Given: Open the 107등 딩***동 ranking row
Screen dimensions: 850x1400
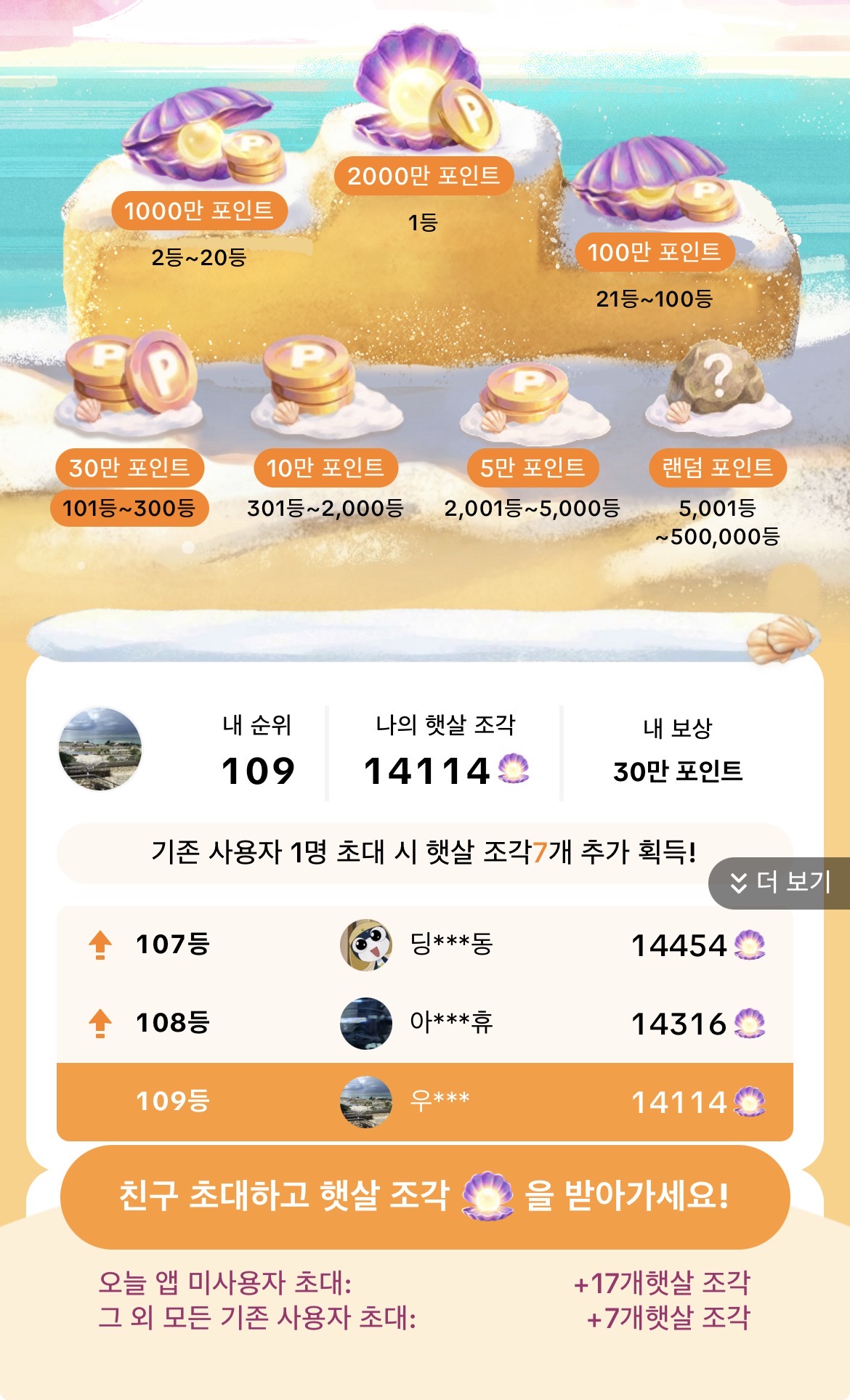Looking at the screenshot, I should click(424, 944).
